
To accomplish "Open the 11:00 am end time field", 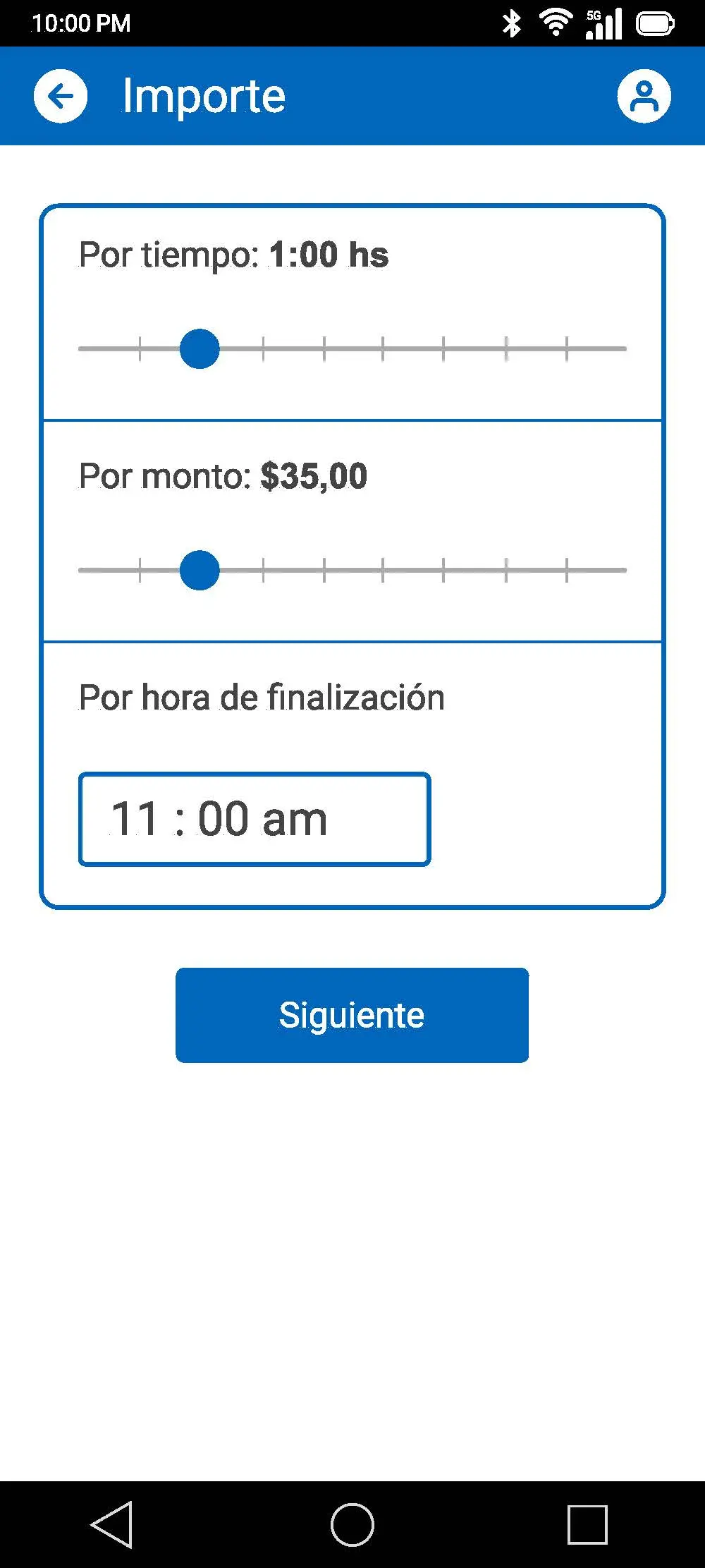I will click(255, 819).
